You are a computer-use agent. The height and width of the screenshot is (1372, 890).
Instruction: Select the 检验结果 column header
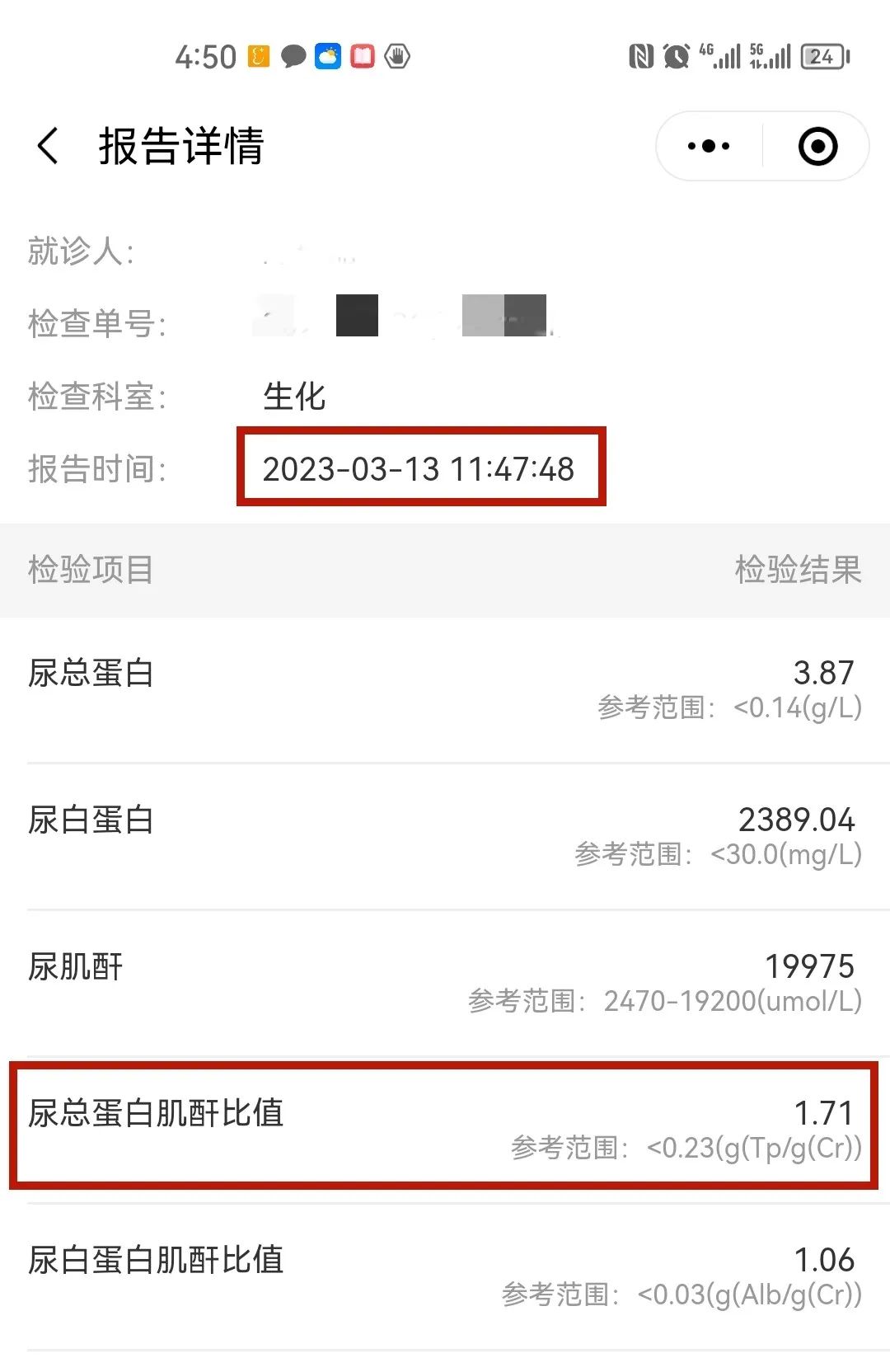[x=799, y=570]
